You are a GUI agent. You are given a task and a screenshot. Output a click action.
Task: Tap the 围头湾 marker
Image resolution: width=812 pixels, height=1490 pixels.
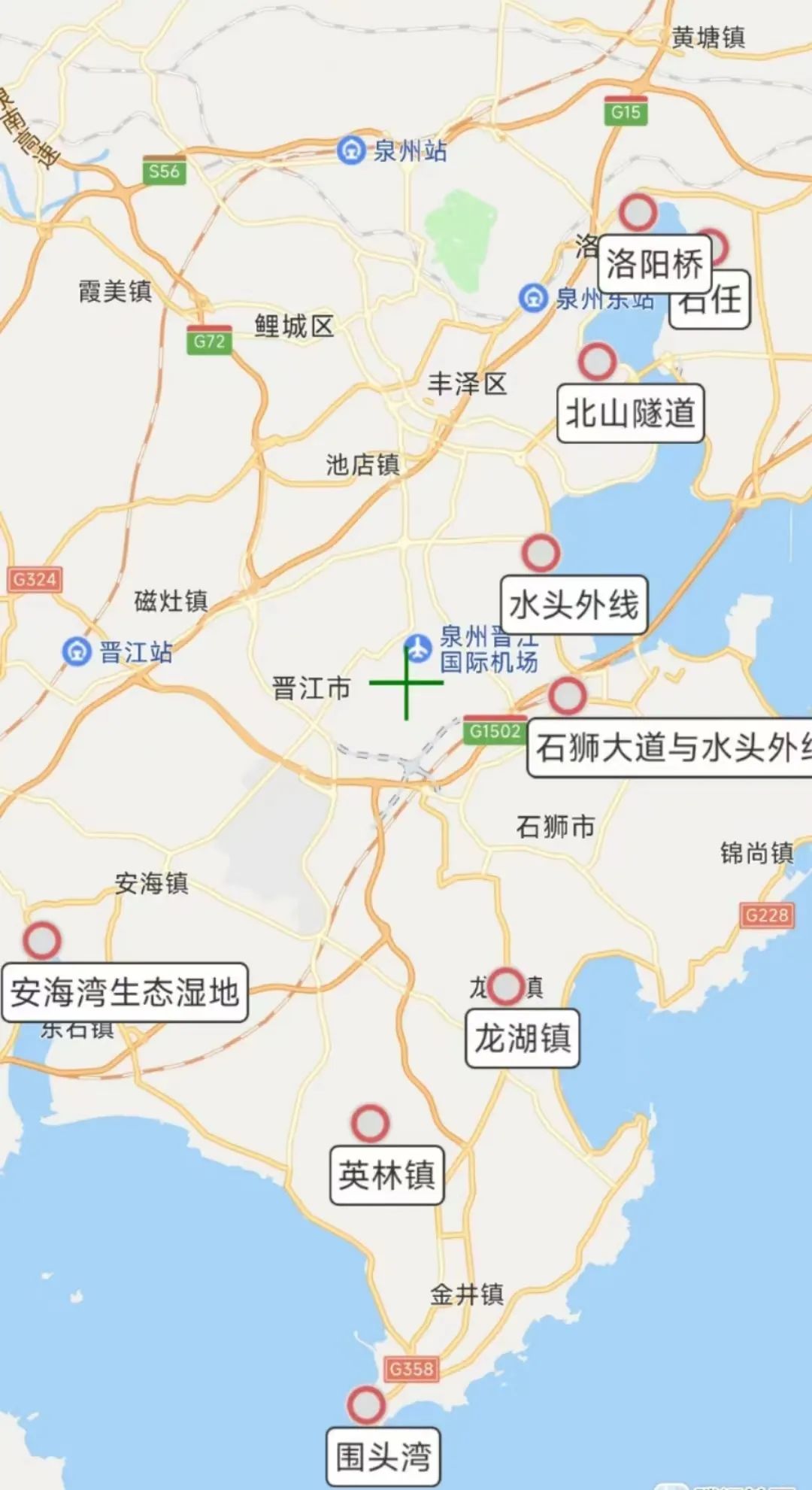click(366, 1405)
